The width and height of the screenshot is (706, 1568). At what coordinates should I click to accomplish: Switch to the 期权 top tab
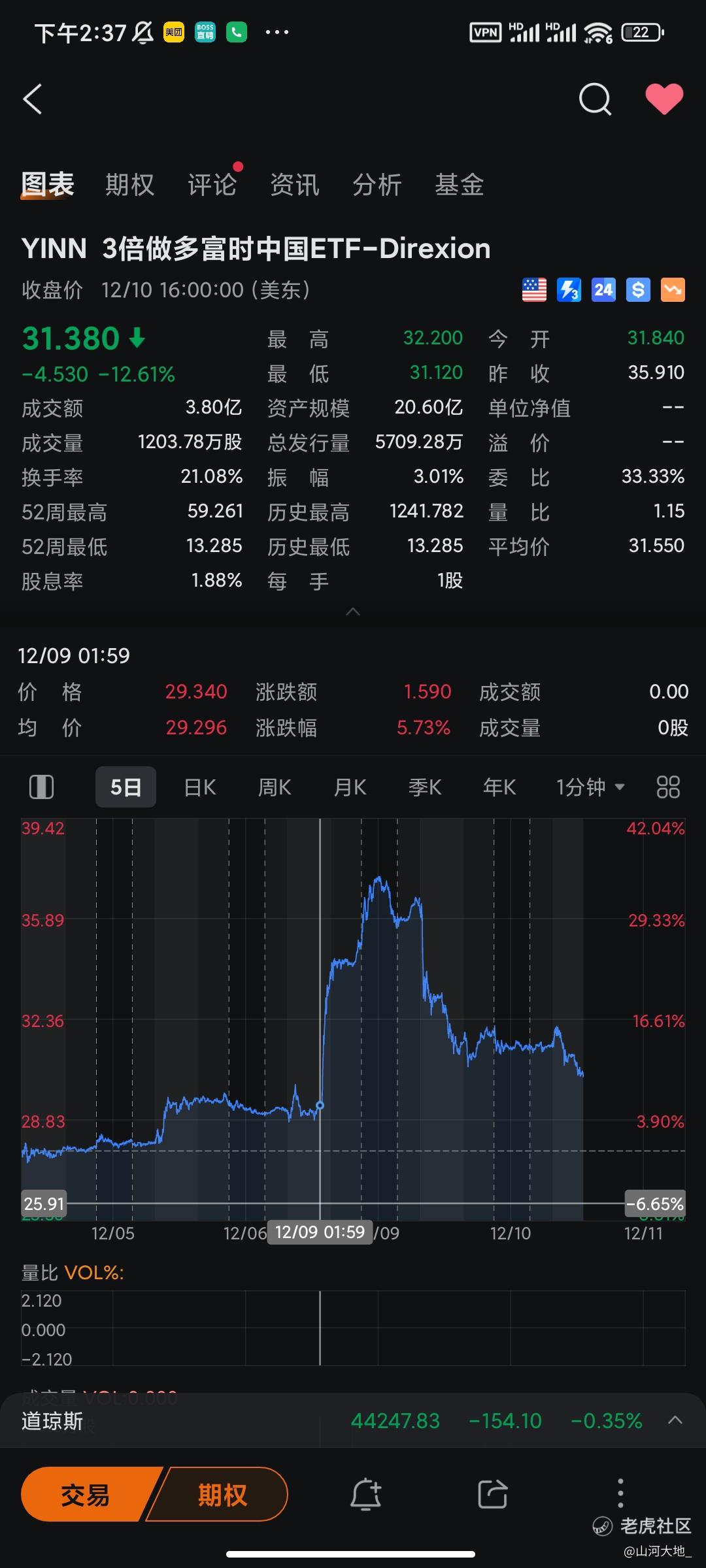(130, 185)
